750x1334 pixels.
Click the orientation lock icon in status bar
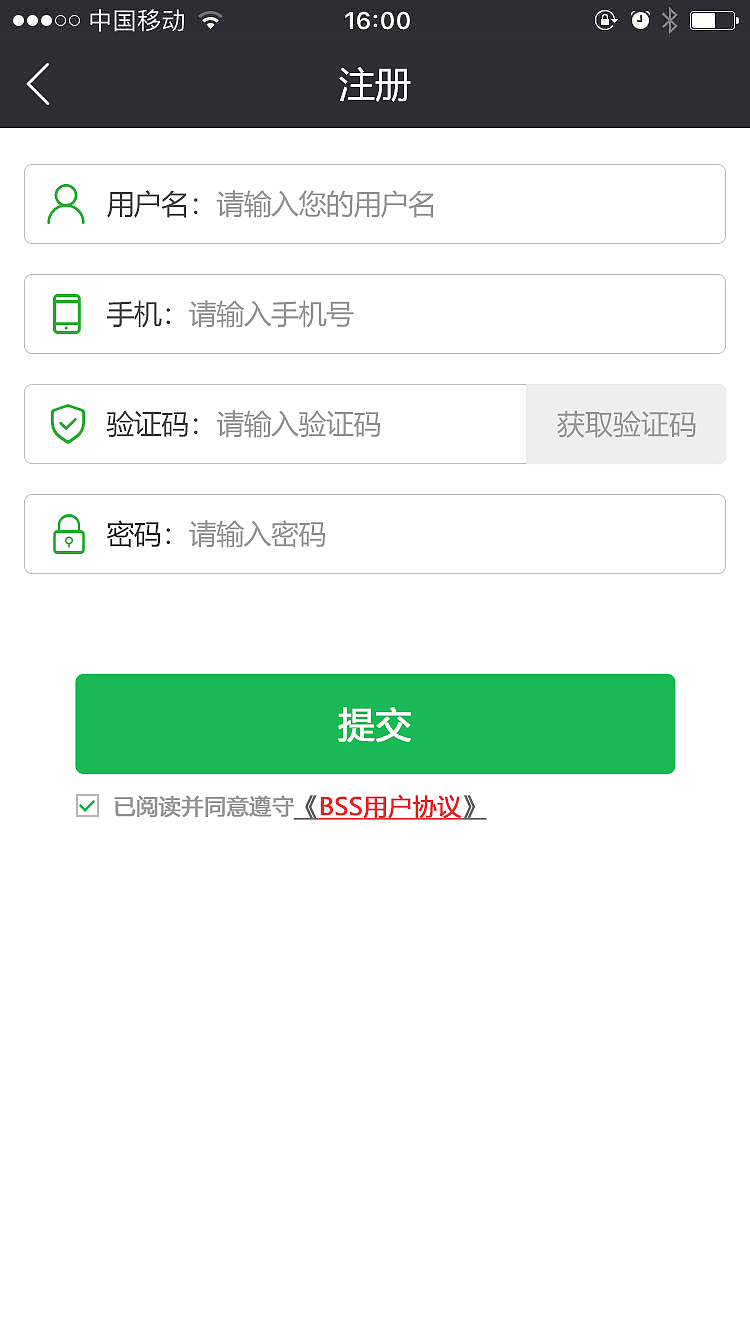coord(607,19)
